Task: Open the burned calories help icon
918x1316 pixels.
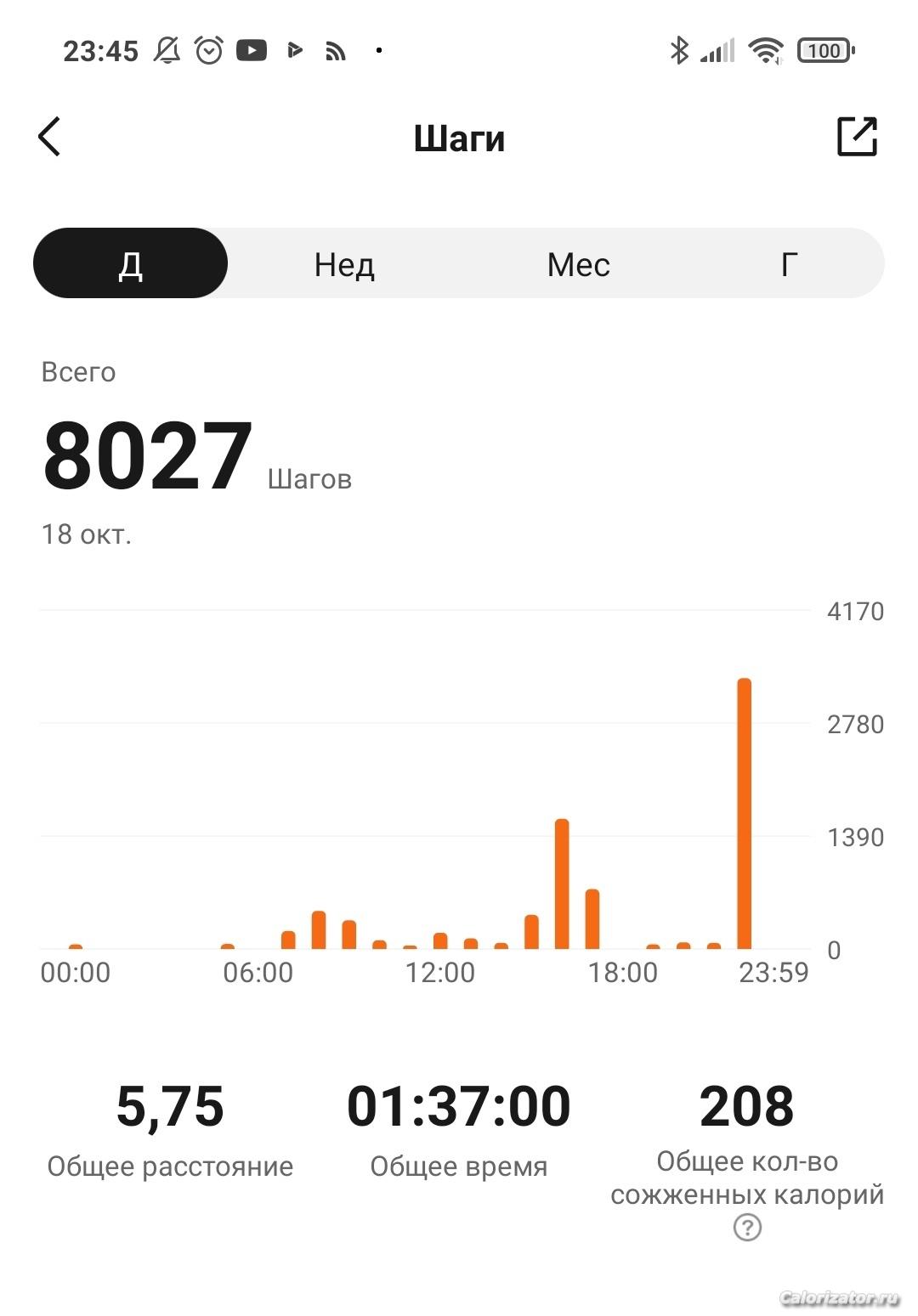Action: pos(747,1228)
